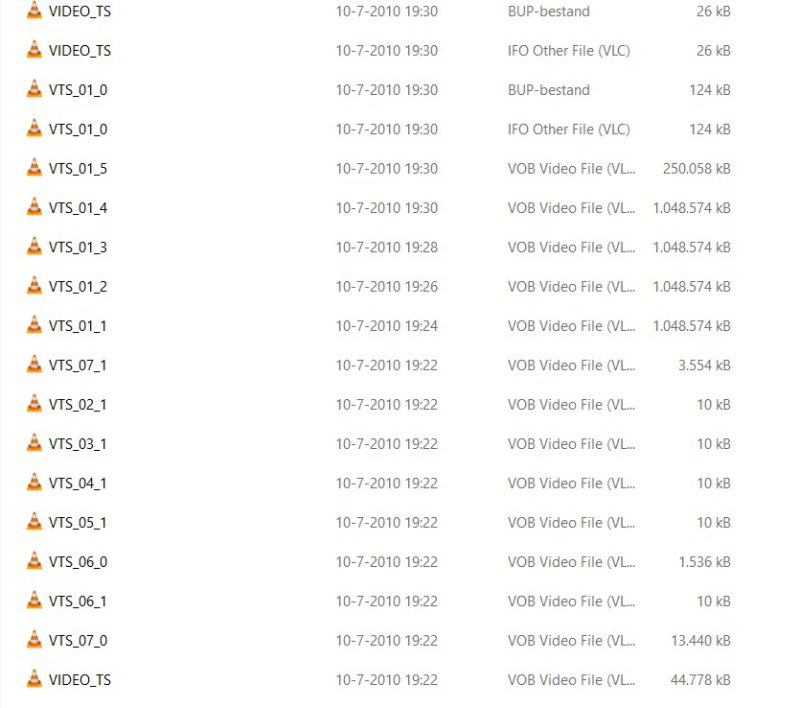Open the VTS_01_0 IFO Other File

tap(78, 129)
